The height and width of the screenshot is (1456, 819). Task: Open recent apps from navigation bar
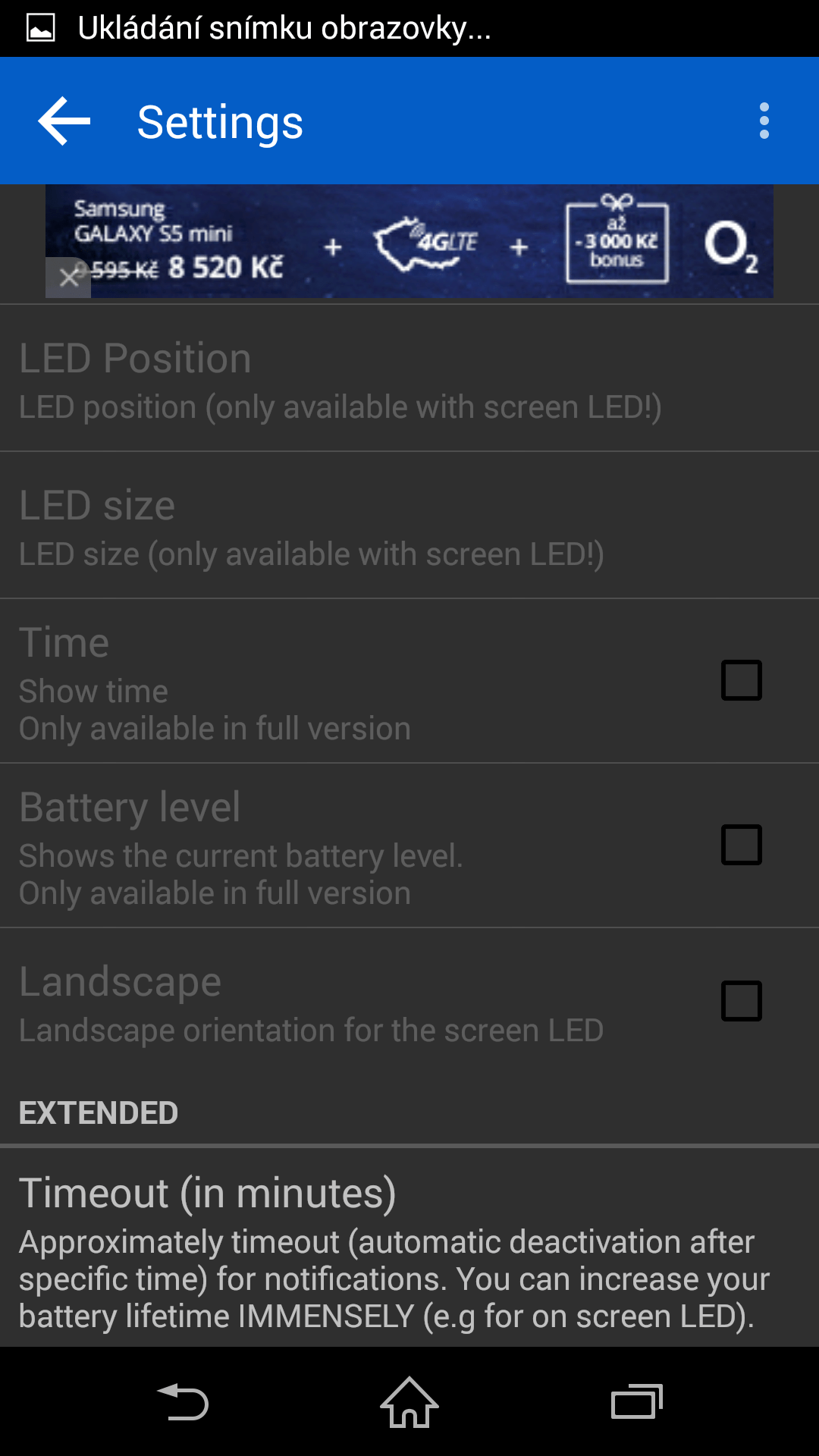pos(637,1402)
